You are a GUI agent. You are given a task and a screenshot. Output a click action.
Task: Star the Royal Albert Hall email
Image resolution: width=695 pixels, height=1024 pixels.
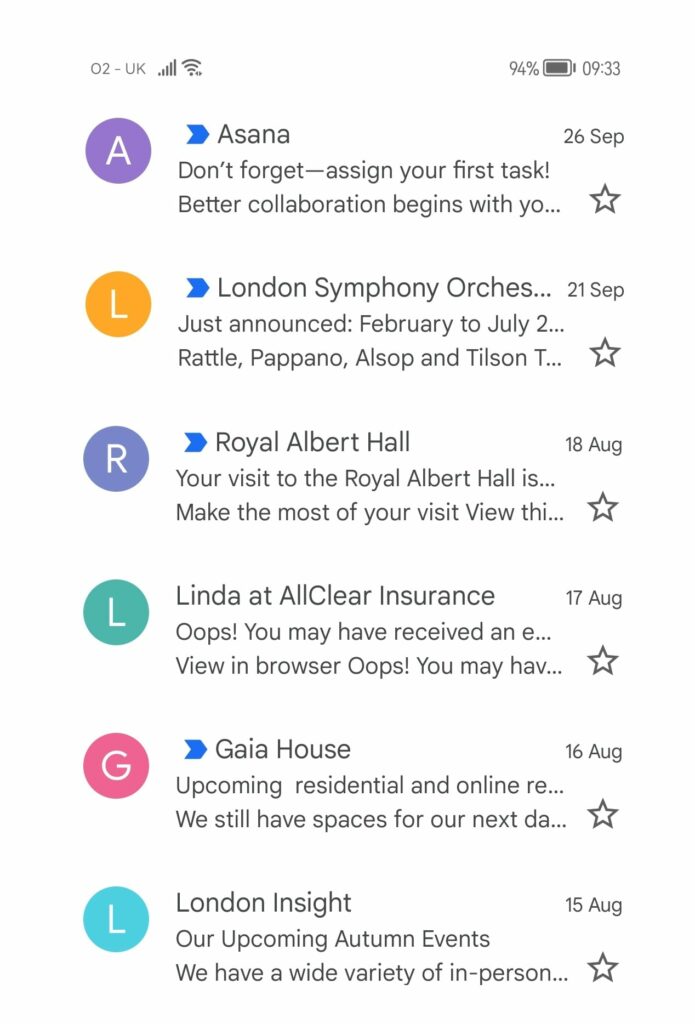tap(602, 507)
